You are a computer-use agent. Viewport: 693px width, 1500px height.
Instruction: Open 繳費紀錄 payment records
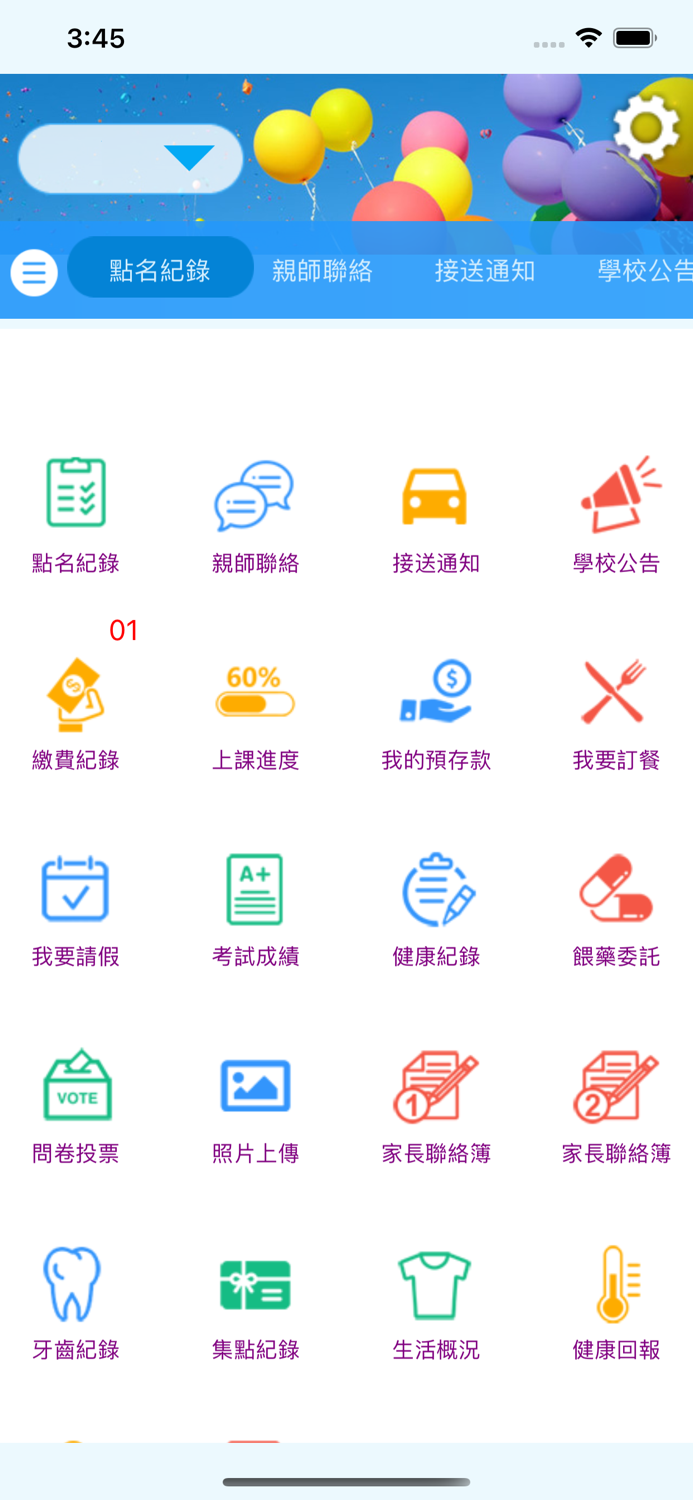(x=76, y=712)
